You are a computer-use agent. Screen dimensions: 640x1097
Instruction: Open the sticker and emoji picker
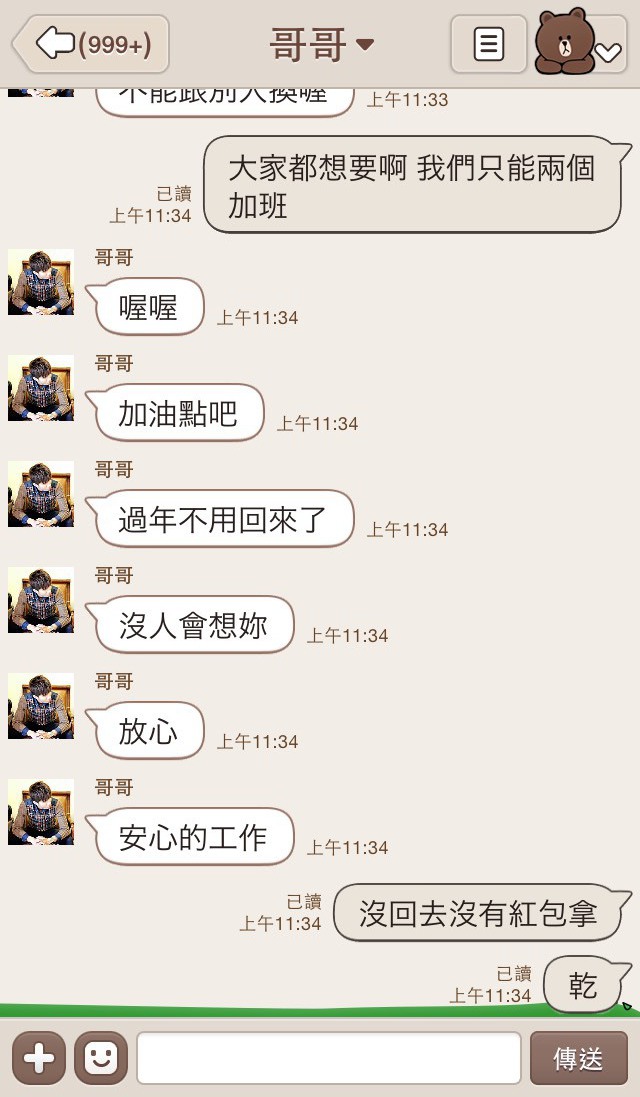tap(101, 1058)
